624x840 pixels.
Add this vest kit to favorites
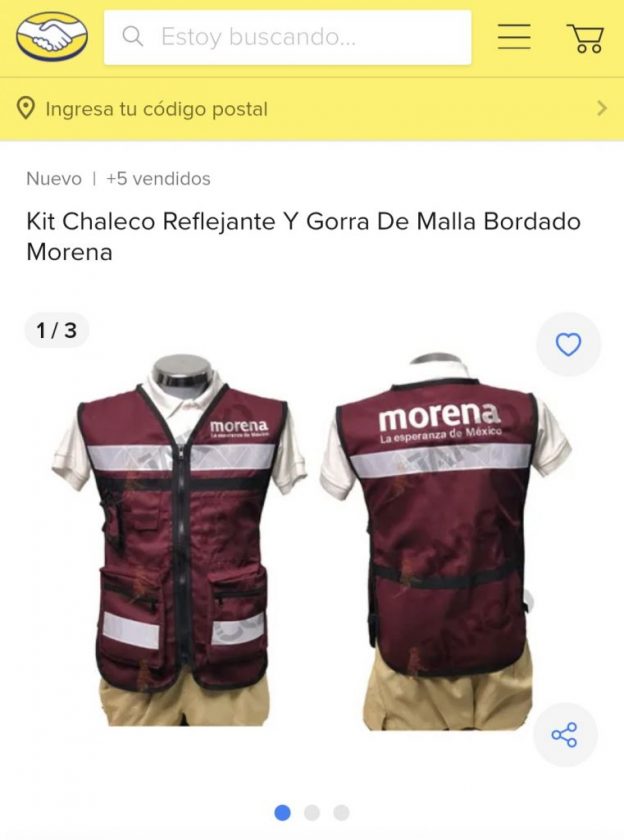[568, 345]
